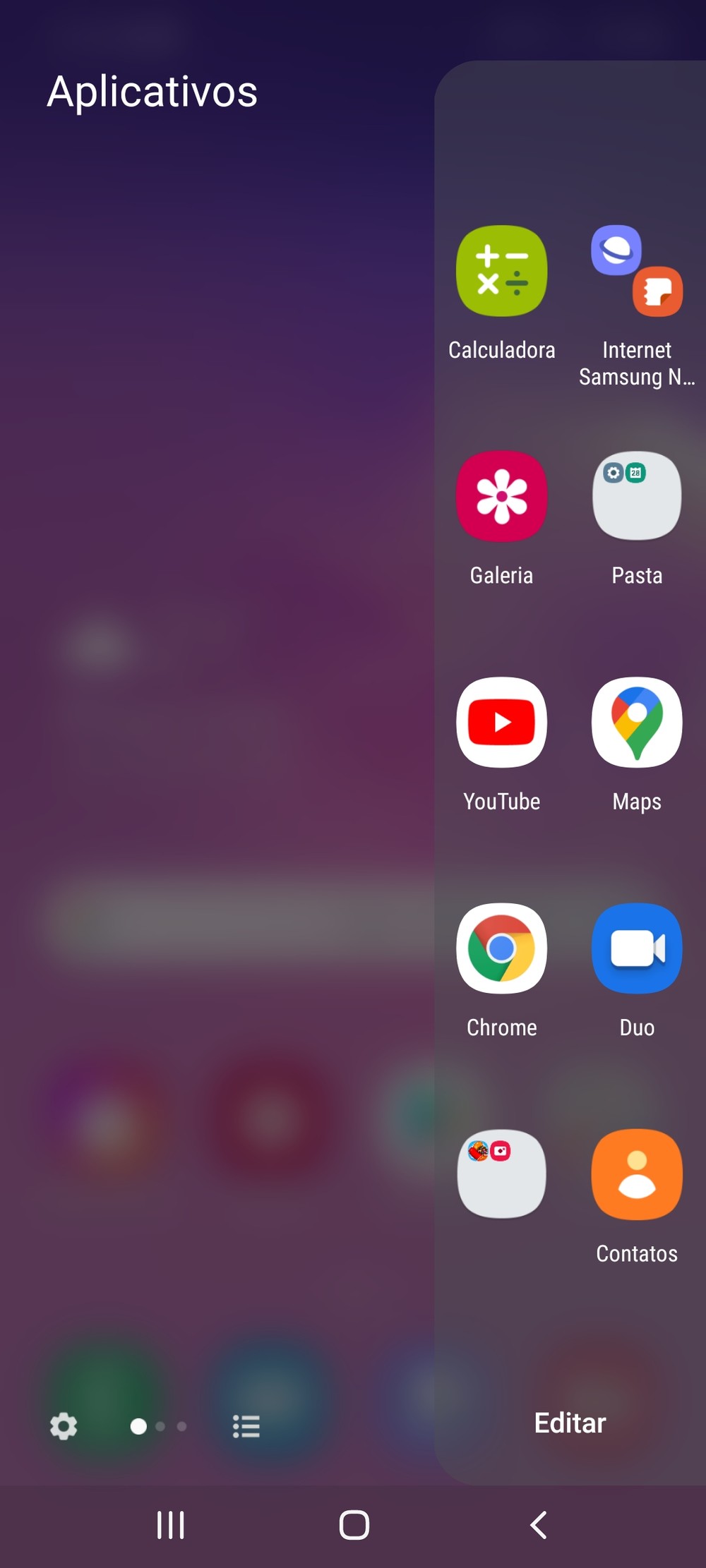Open the unnamed folder beside Contatos
This screenshot has width=706, height=1568.
click(501, 1174)
